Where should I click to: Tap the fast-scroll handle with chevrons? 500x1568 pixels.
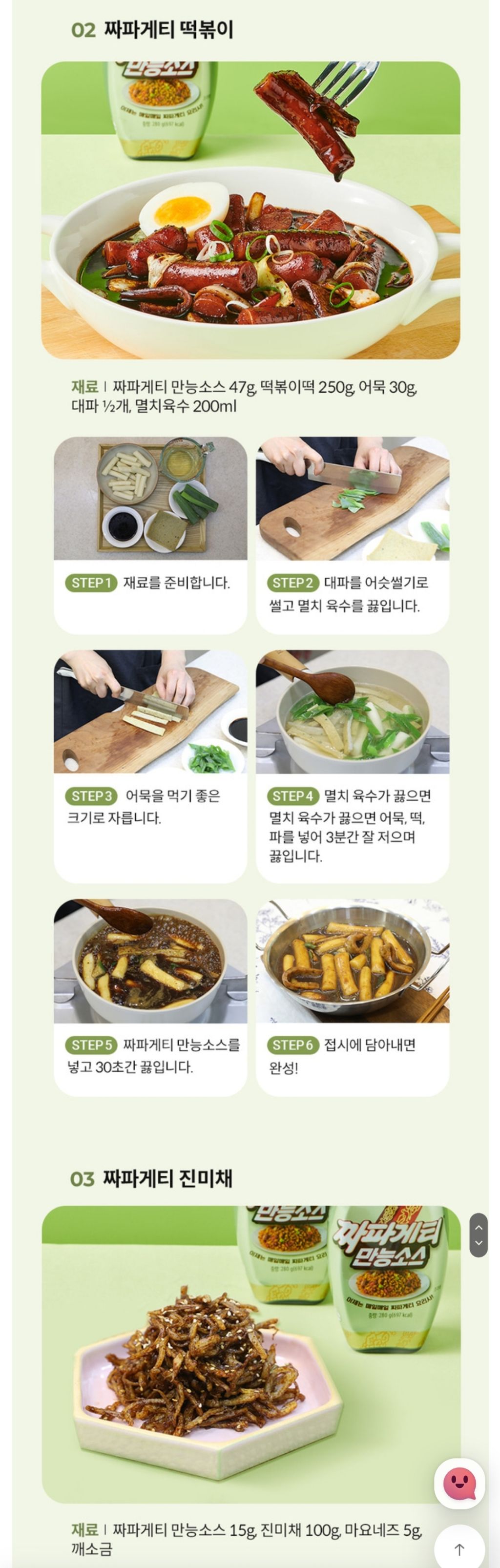pos(478,1235)
